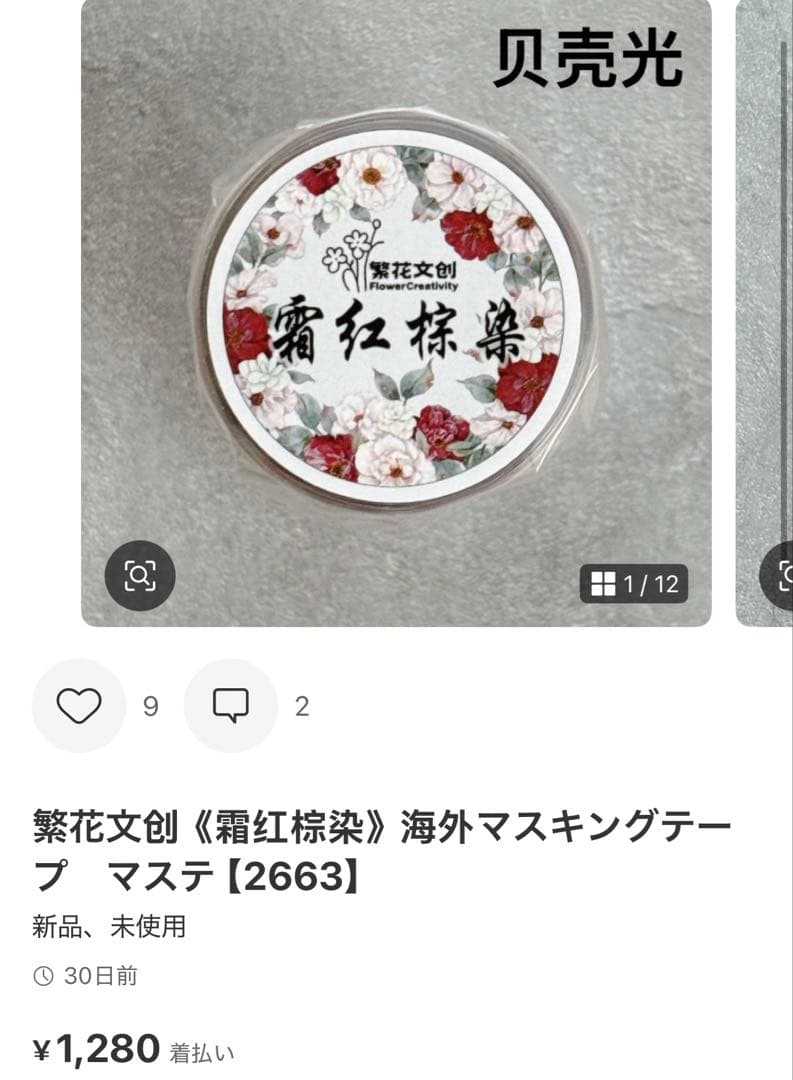
Task: Search similar items with image search icon
Action: 140,575
